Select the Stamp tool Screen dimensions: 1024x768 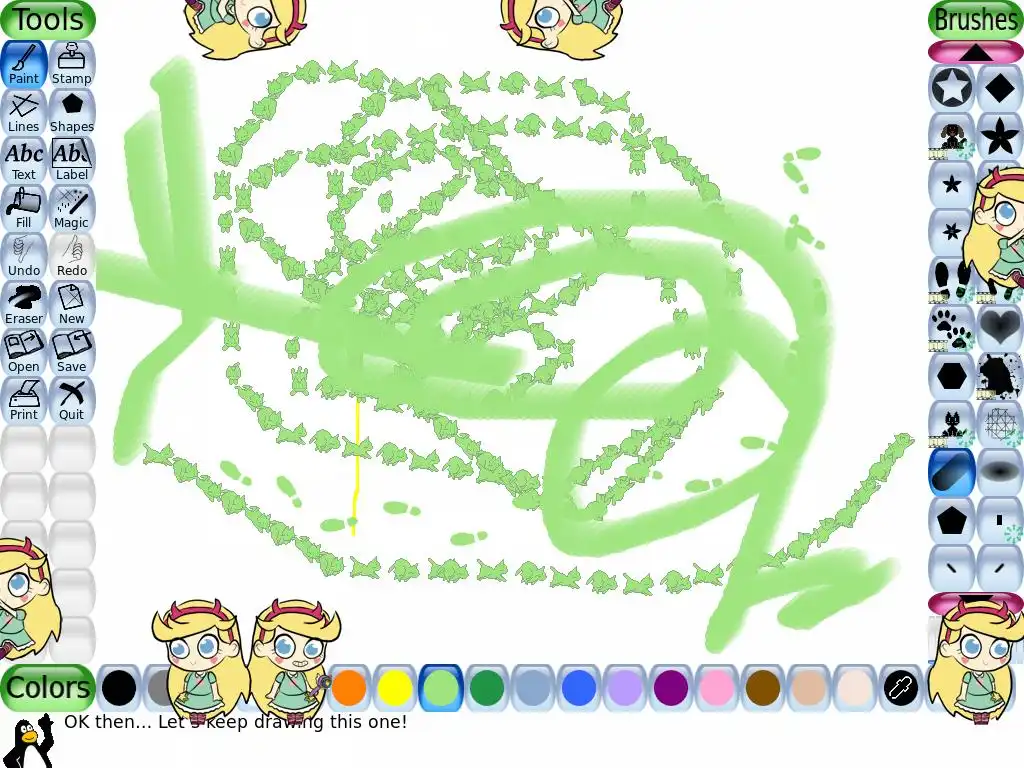[x=72, y=64]
